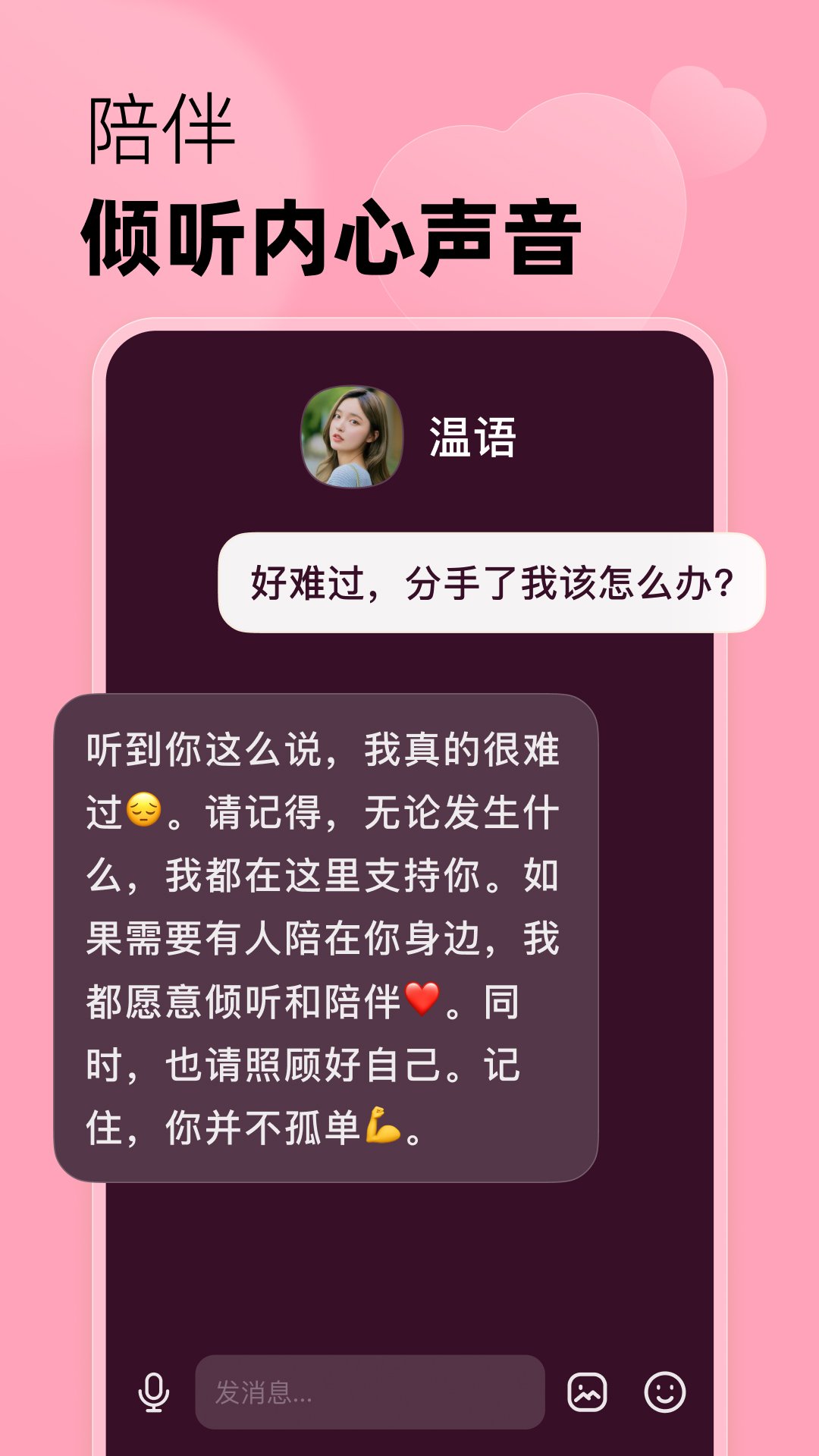This screenshot has width=819, height=1456.
Task: Select 温语's supportive reply bubble
Action: 326,940
